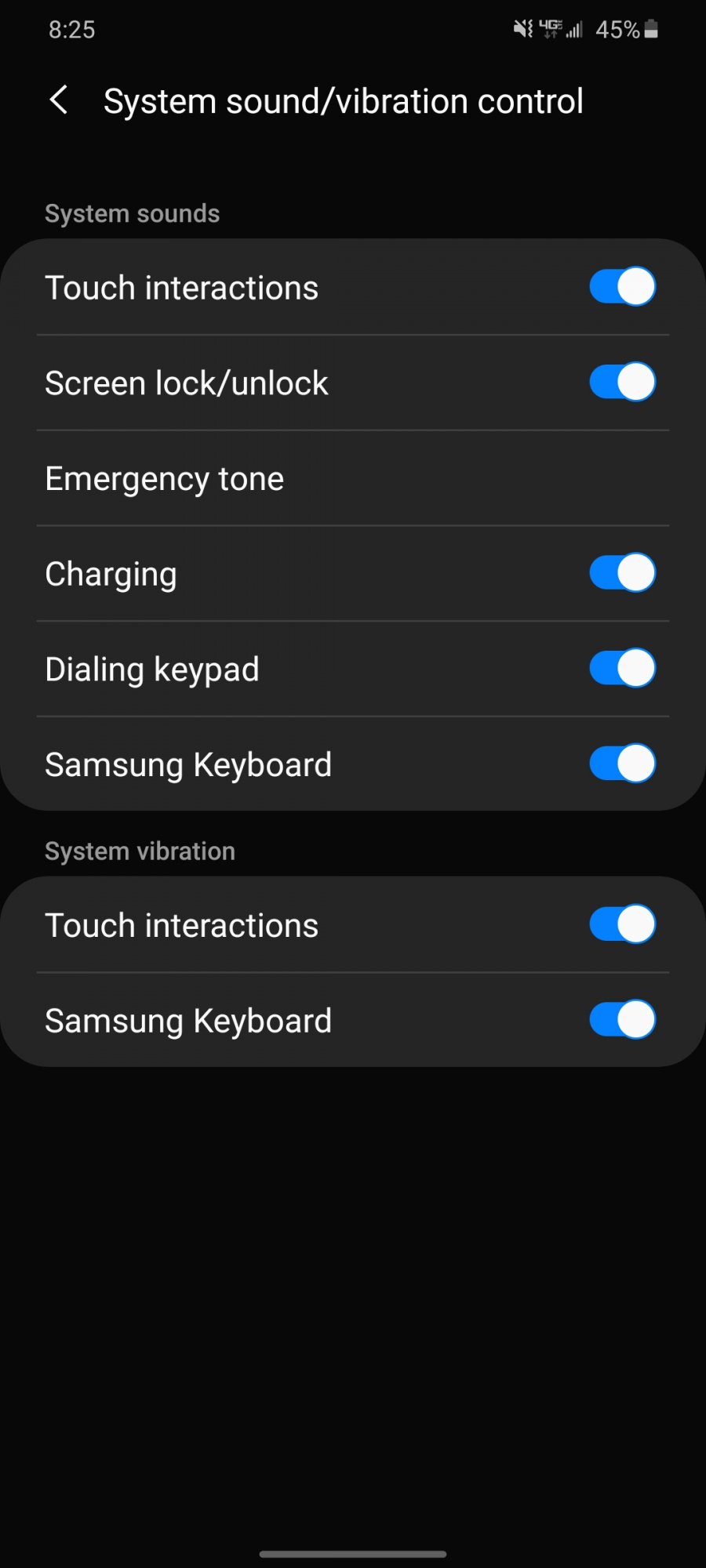Screen dimensions: 706x1568
Task: Disable the Screen lock/unlock sound
Action: pos(622,382)
